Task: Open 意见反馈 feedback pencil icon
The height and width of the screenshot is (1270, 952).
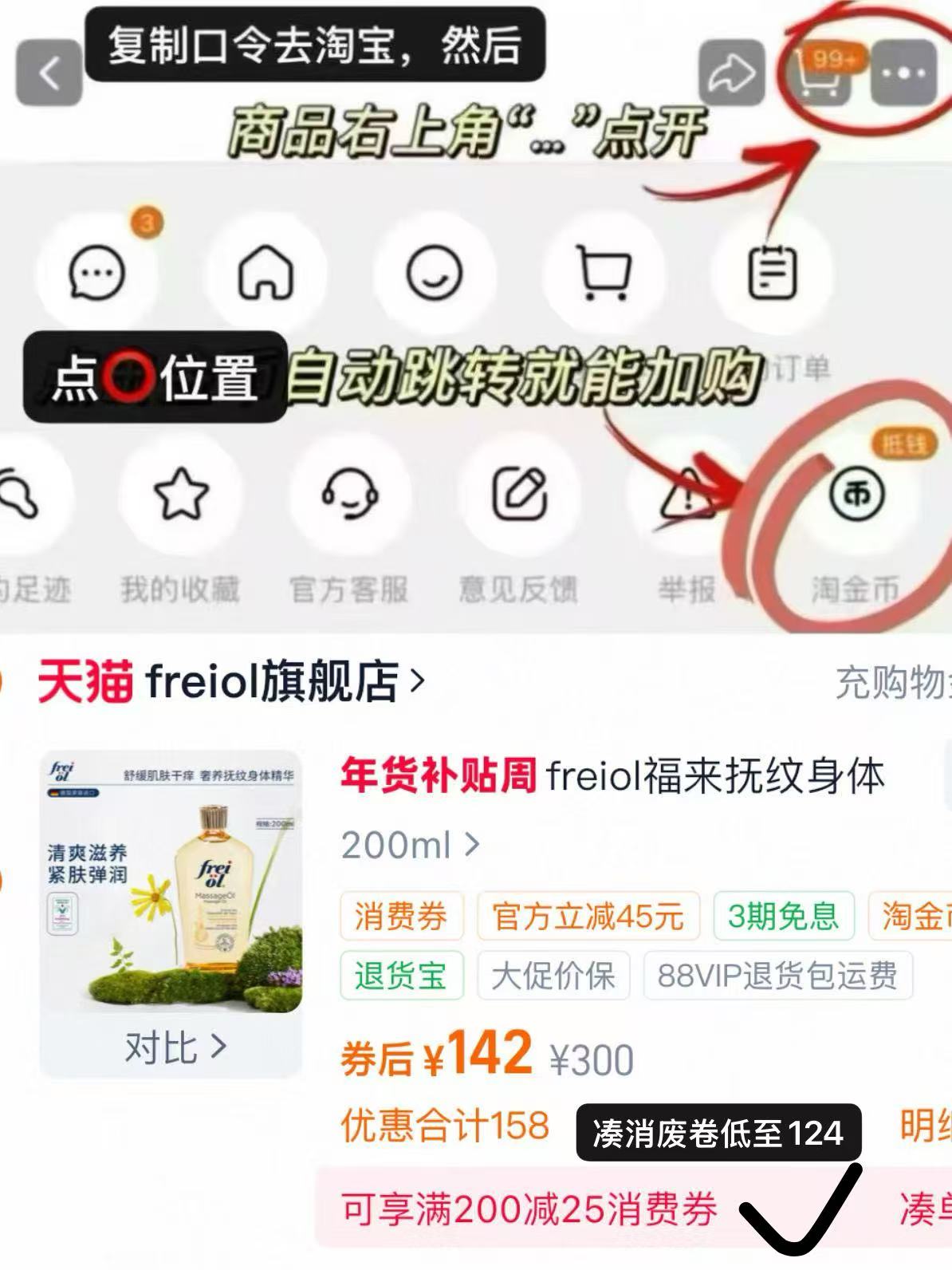Action: point(518,495)
